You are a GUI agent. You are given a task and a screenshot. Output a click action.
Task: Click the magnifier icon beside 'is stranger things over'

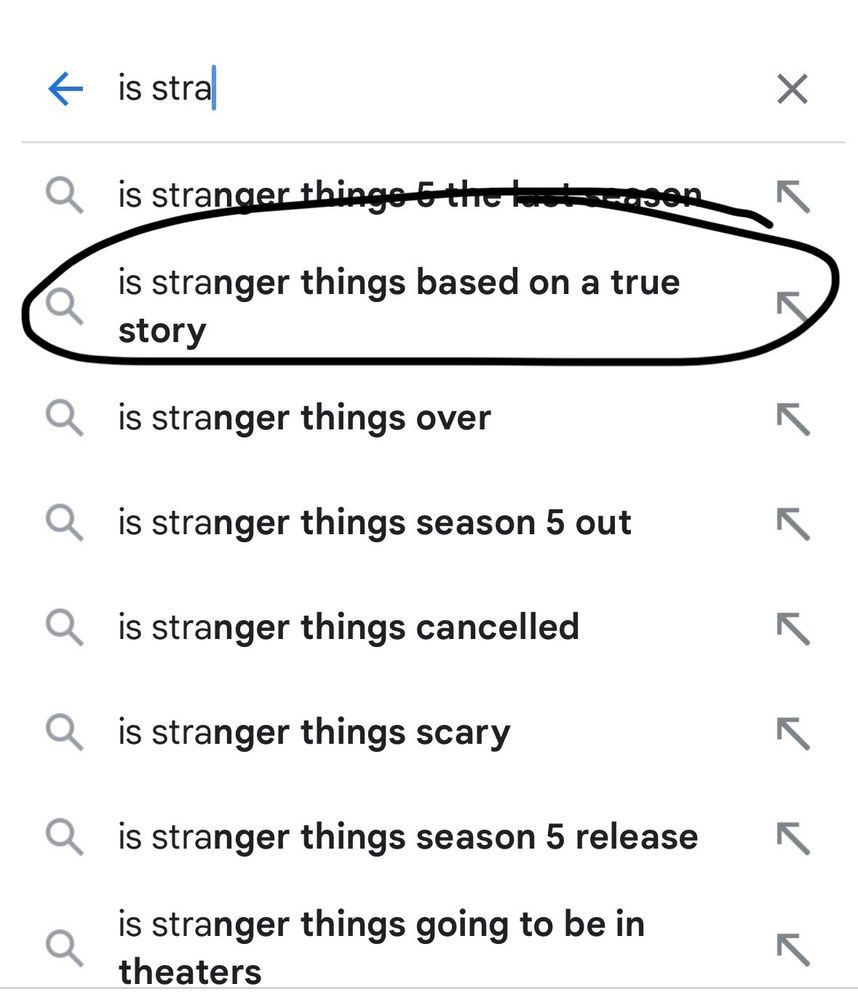click(x=65, y=418)
